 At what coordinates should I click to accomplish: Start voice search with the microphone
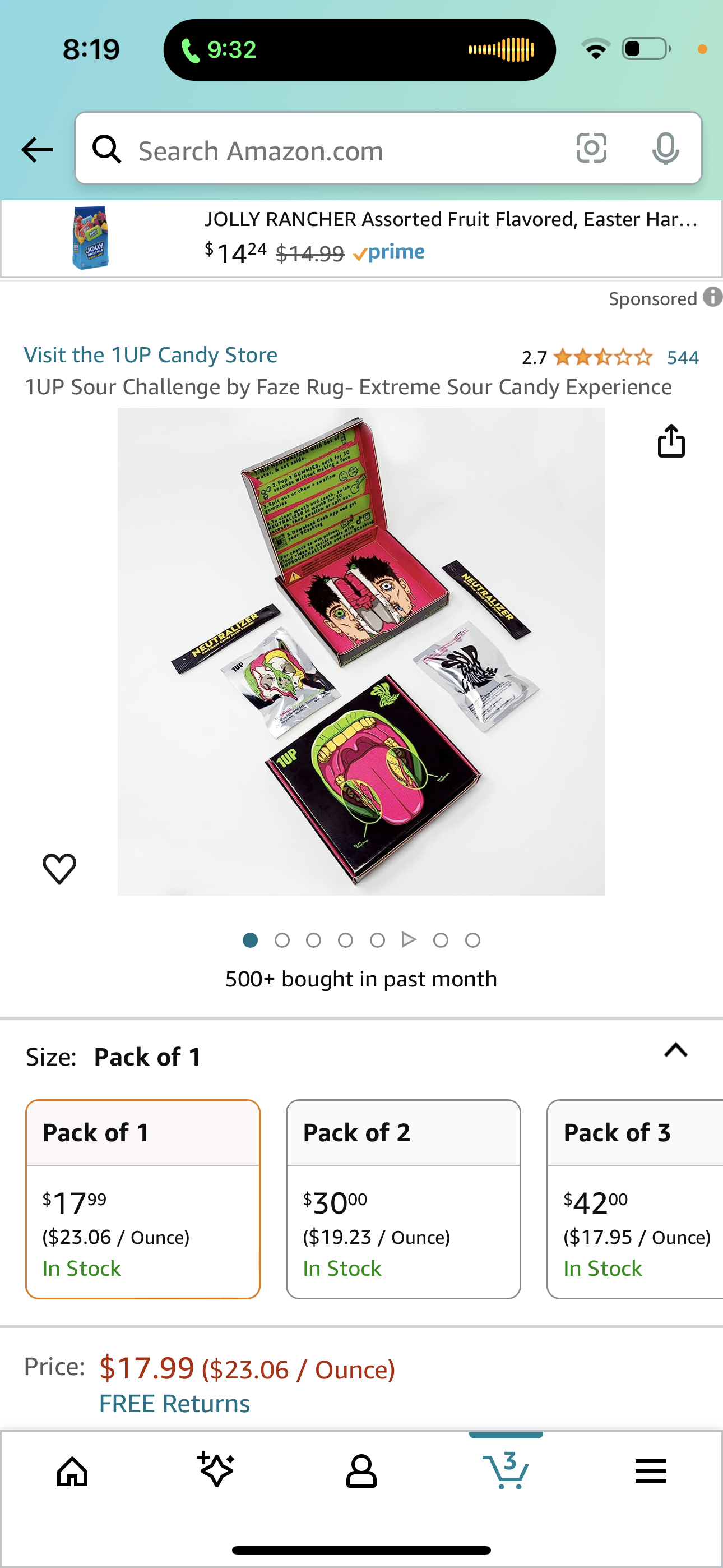tap(665, 148)
